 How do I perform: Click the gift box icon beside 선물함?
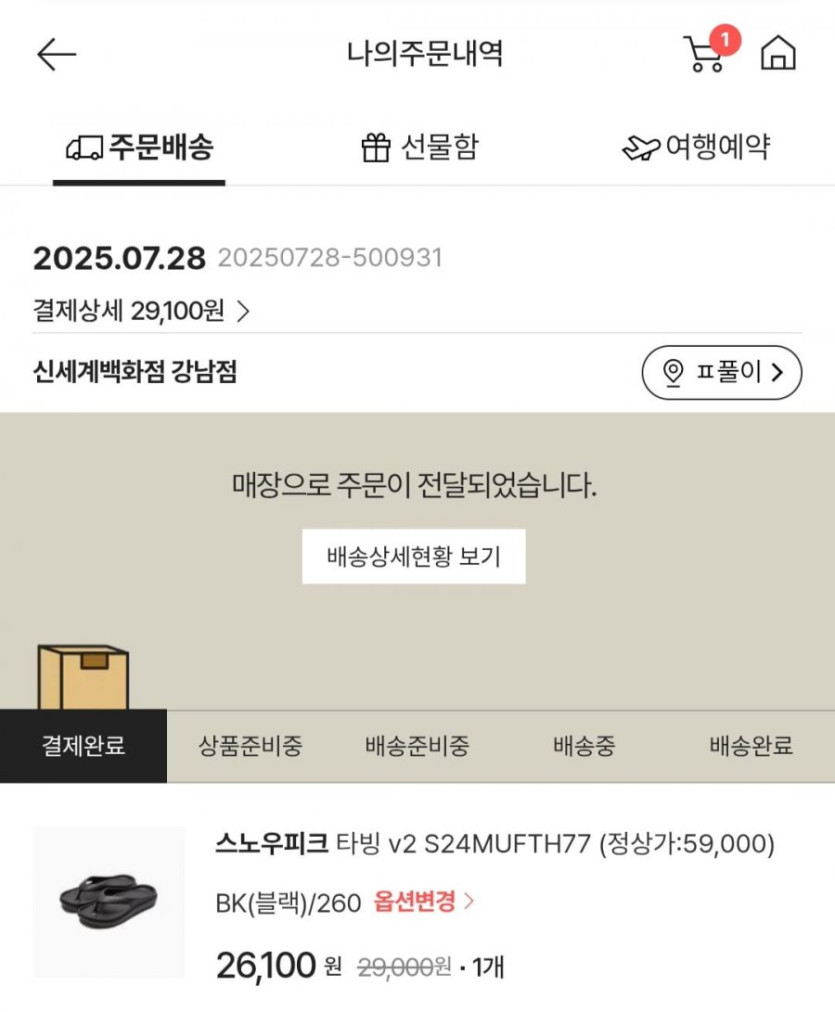click(376, 147)
